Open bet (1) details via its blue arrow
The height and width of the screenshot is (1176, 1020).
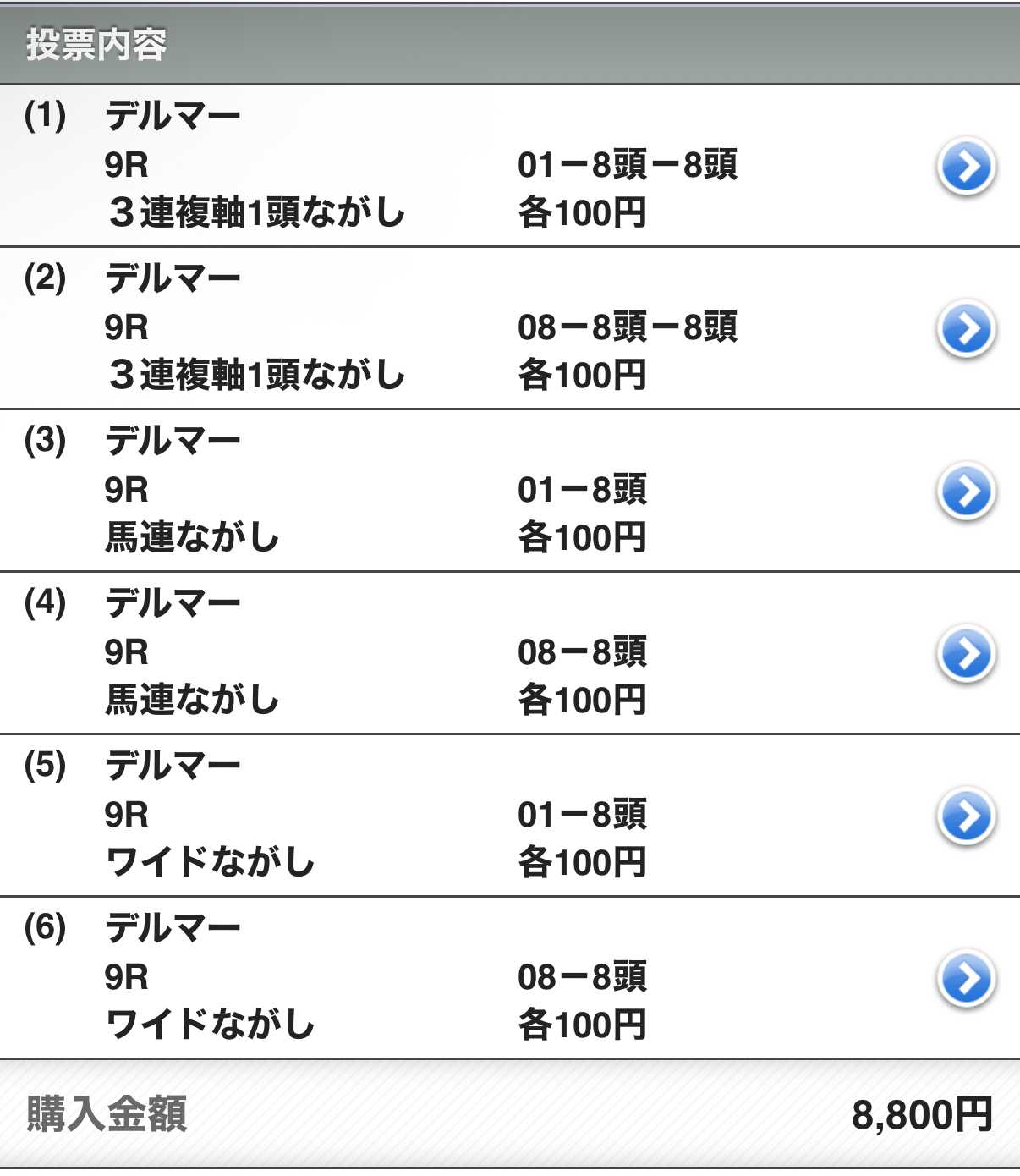tap(966, 167)
